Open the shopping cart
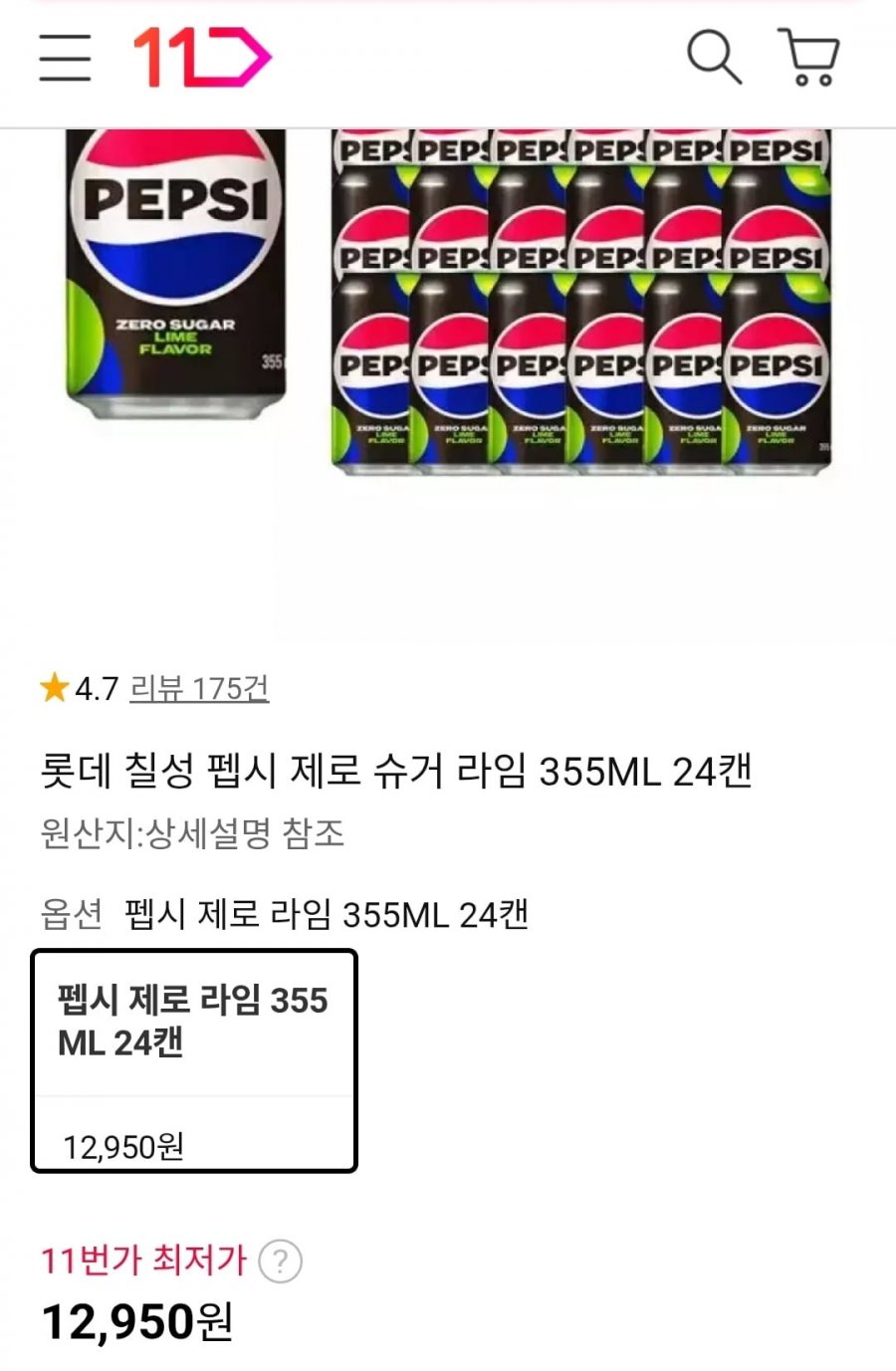Viewport: 896px width, 1371px height. tap(808, 57)
